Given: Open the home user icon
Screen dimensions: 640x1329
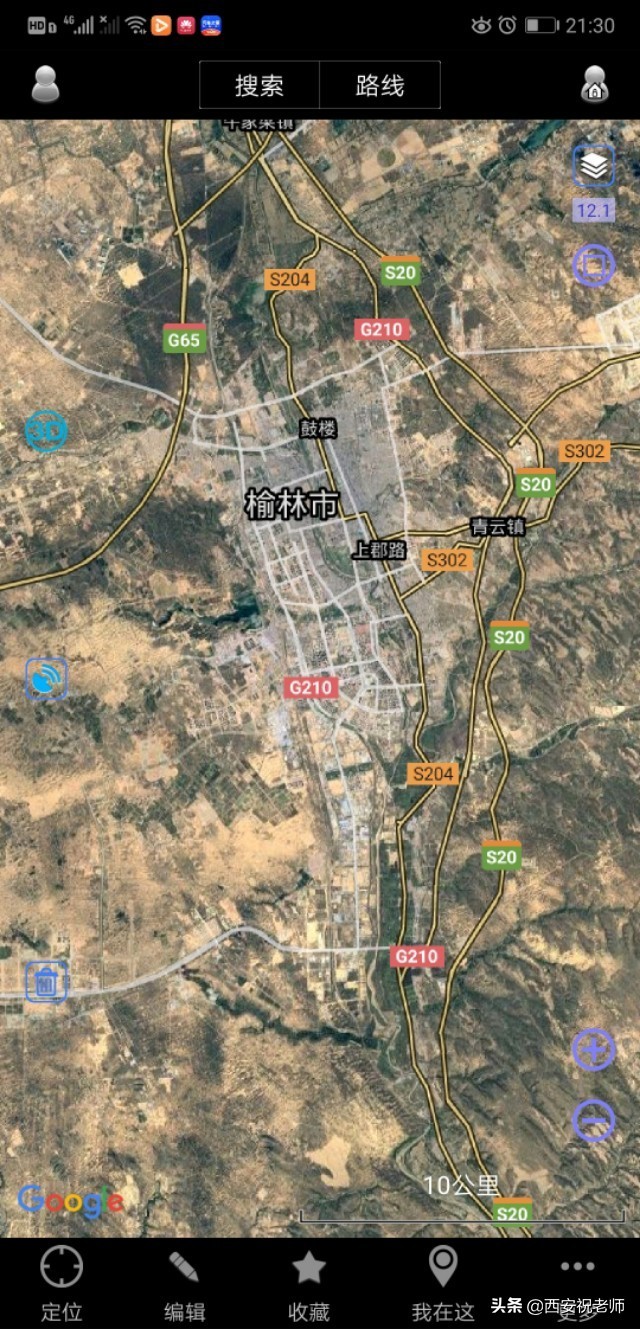Looking at the screenshot, I should coord(594,85).
